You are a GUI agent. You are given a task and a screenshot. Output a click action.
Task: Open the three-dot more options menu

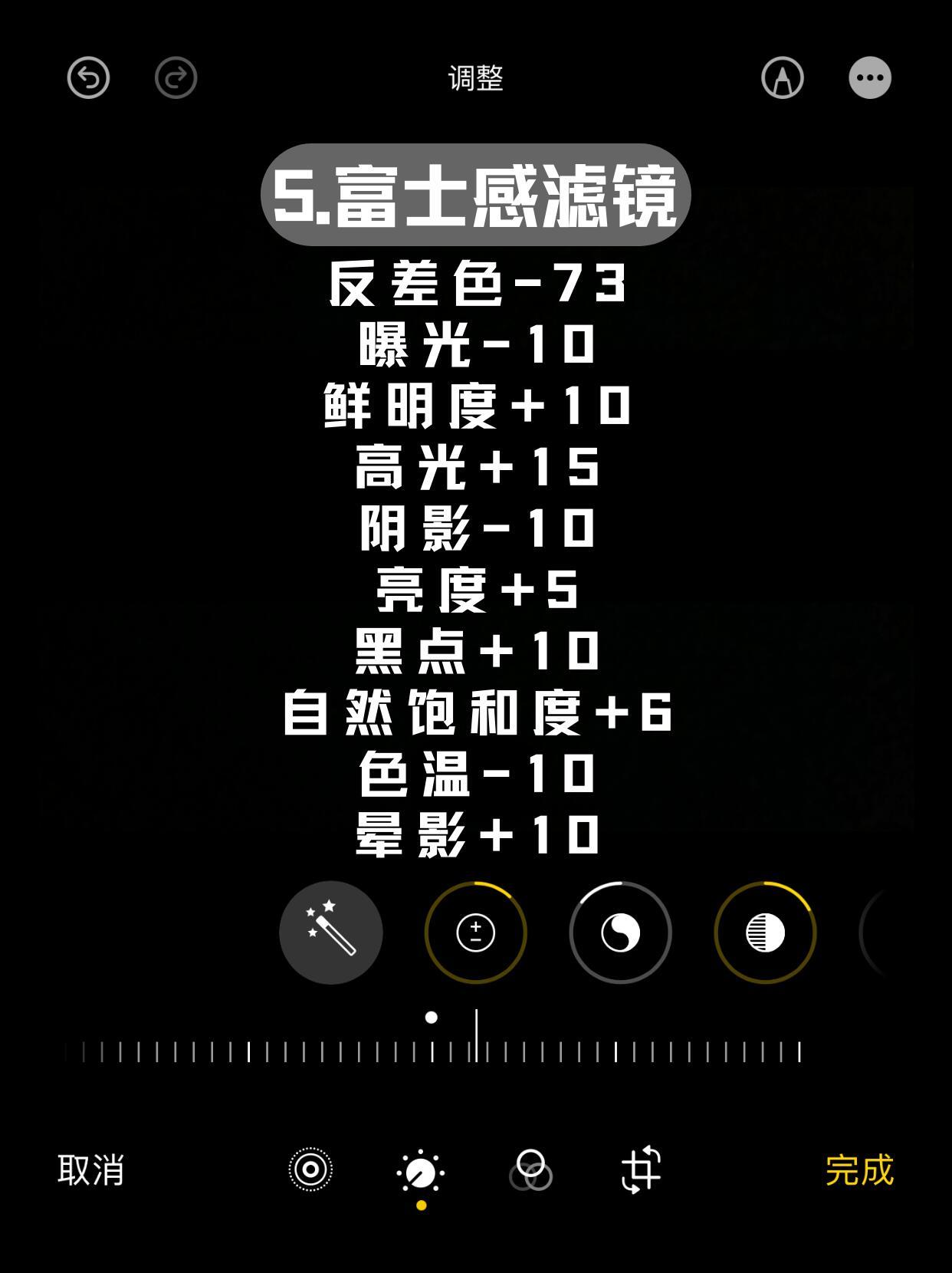click(x=869, y=77)
